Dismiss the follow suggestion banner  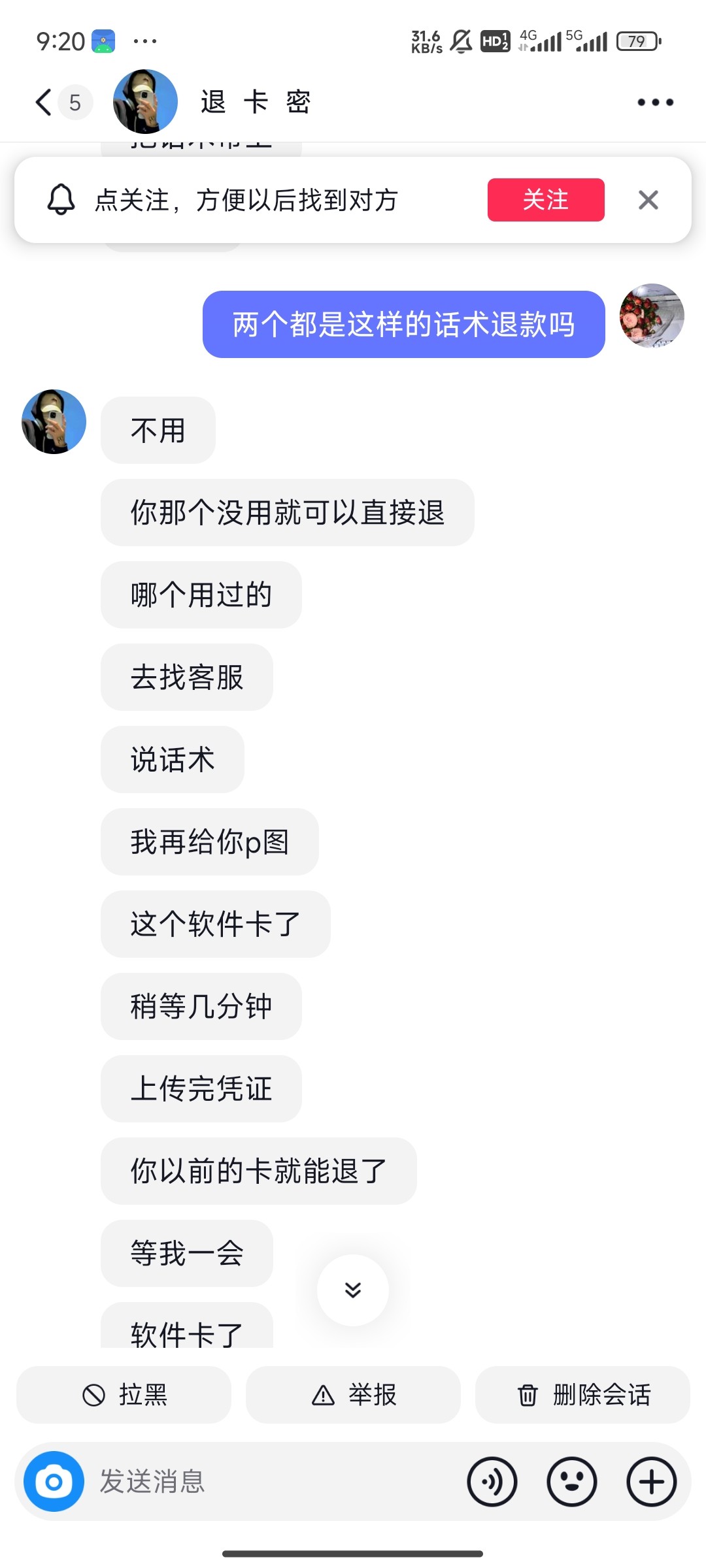(x=648, y=200)
